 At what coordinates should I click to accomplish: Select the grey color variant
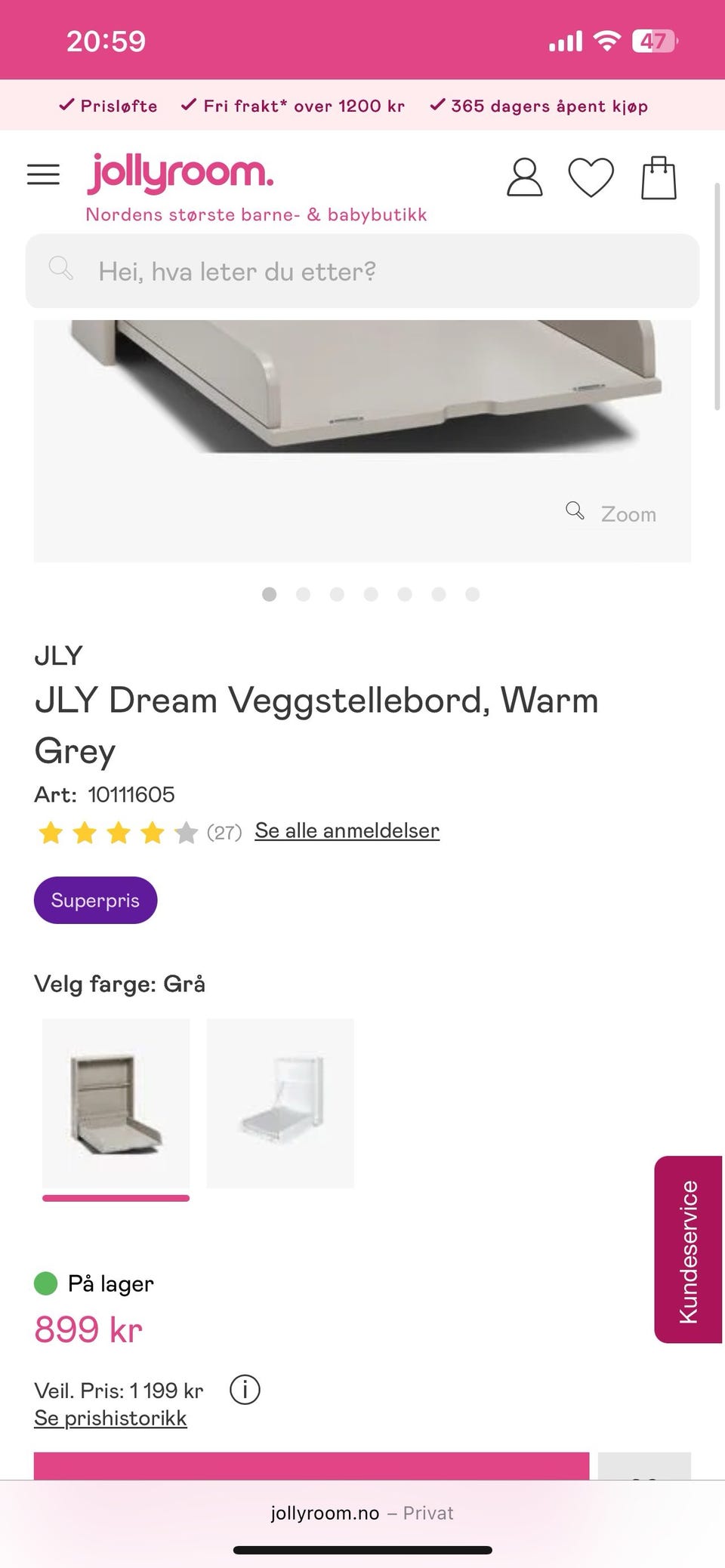tap(116, 1104)
